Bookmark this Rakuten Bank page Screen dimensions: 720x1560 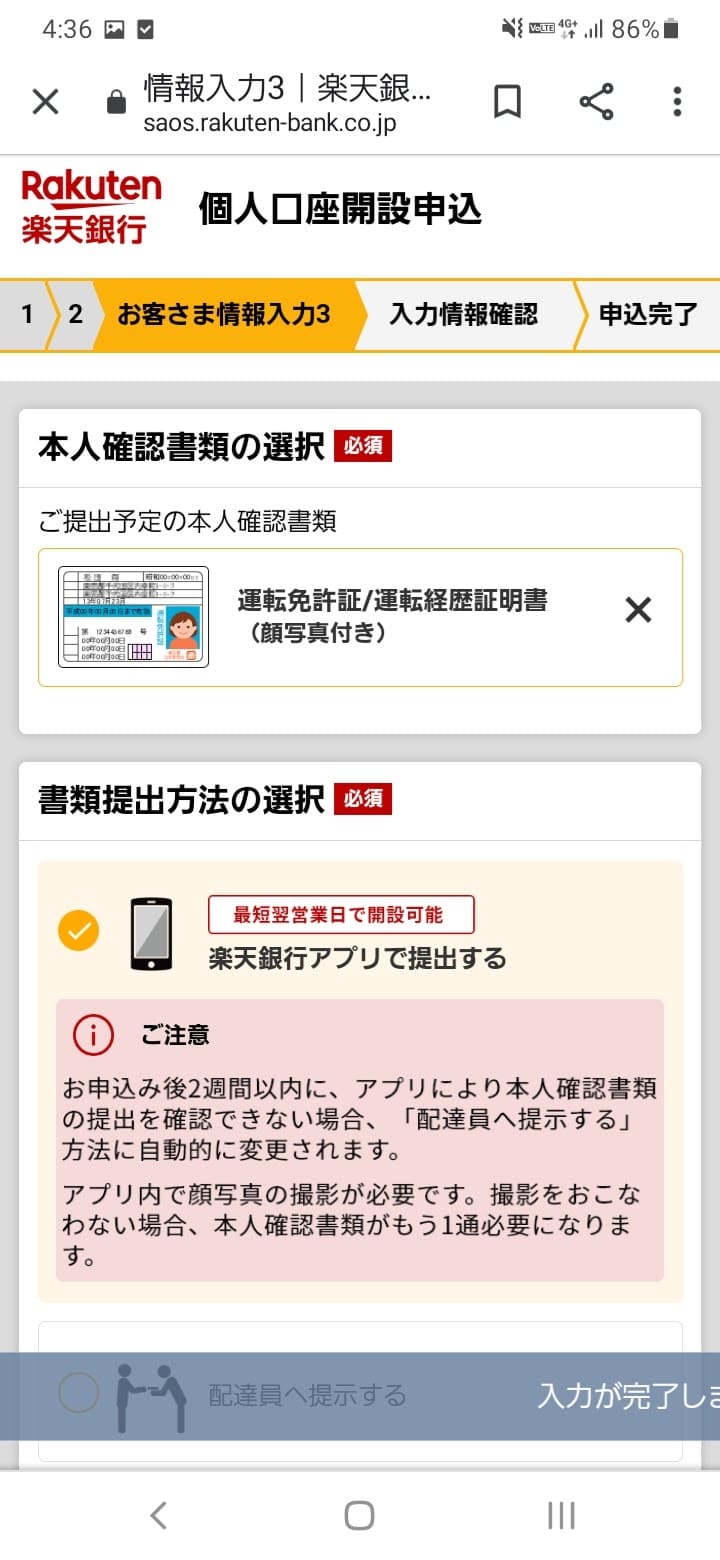coord(507,101)
